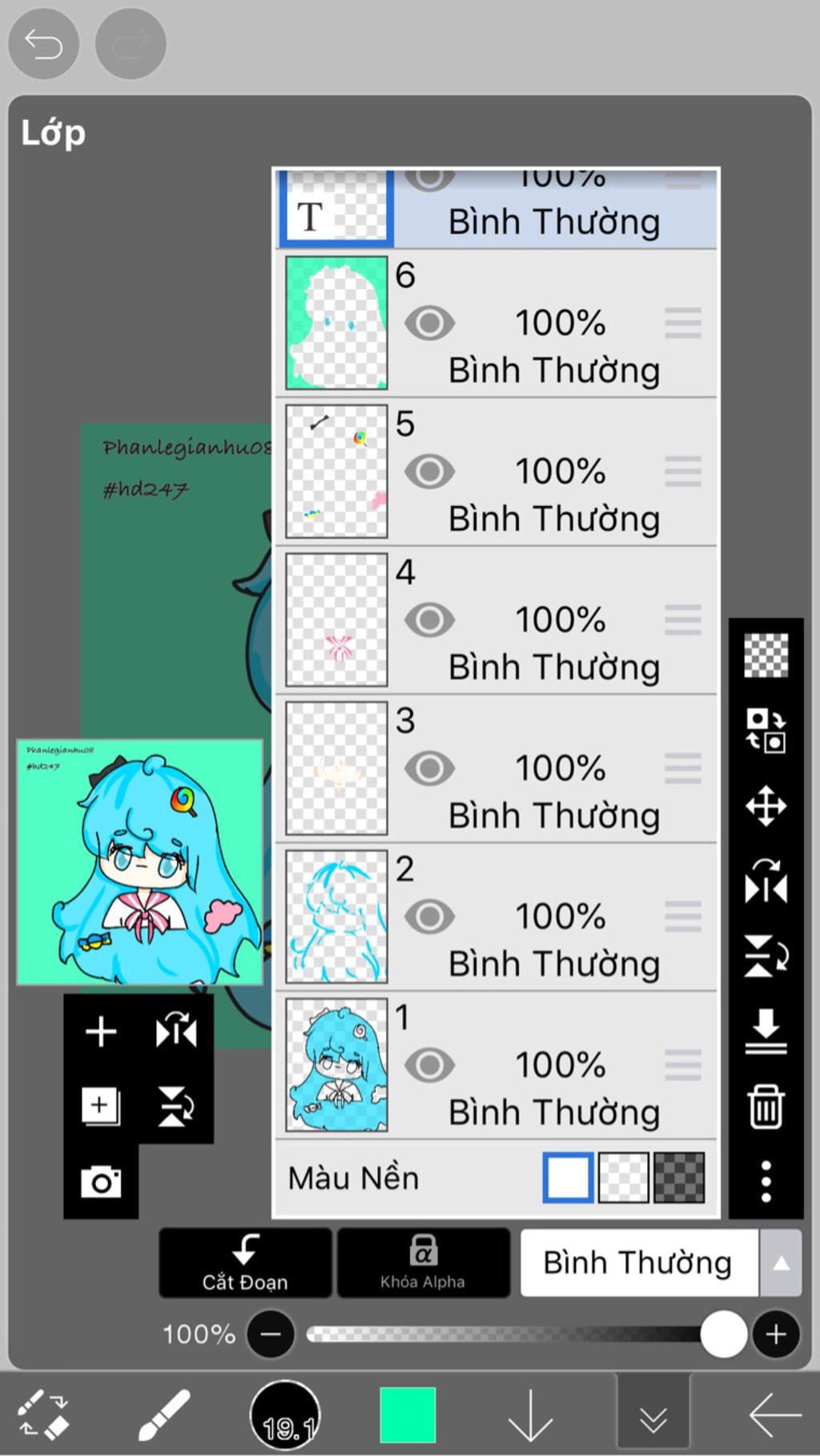Increase opacity with plus button
The height and width of the screenshot is (1456, 820).
tap(775, 1334)
